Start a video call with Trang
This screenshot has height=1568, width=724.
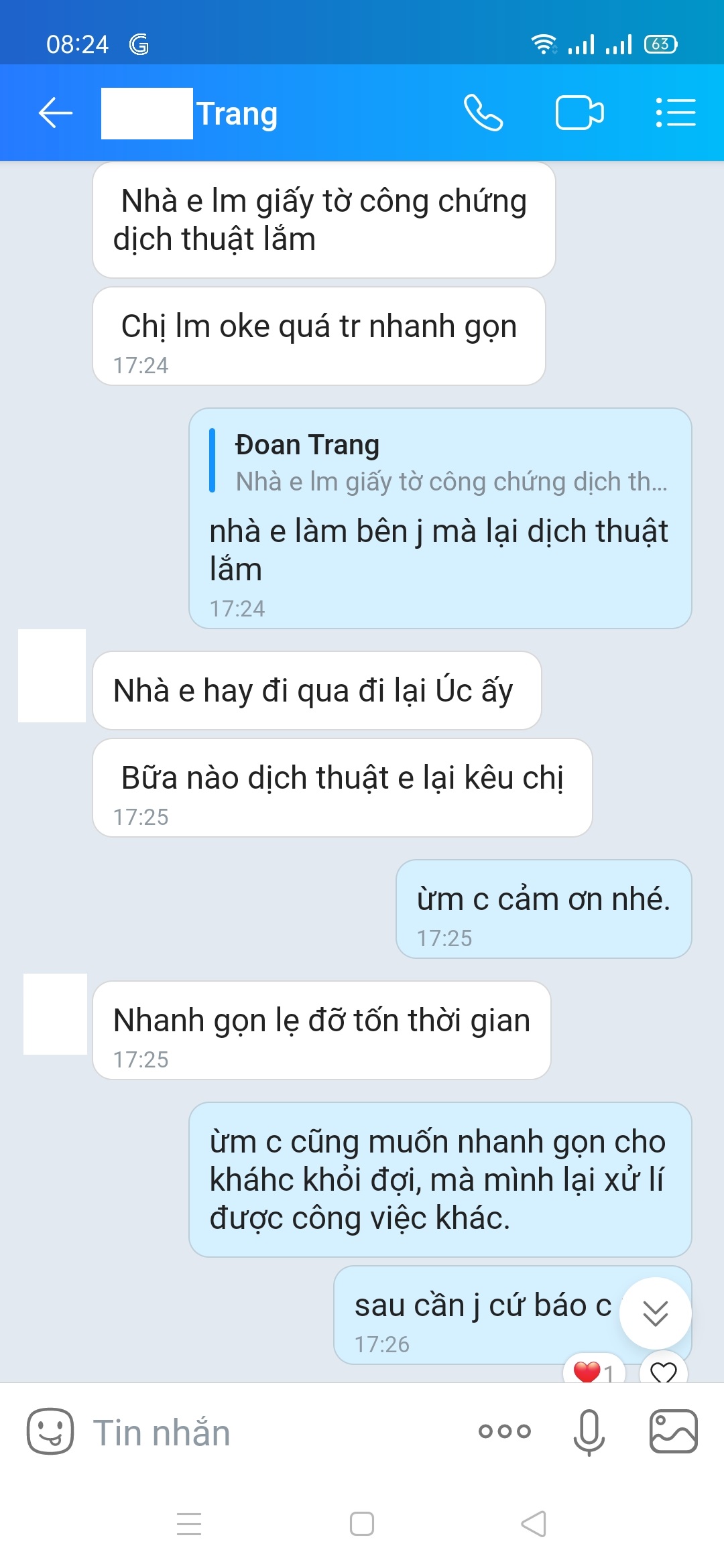click(x=579, y=113)
